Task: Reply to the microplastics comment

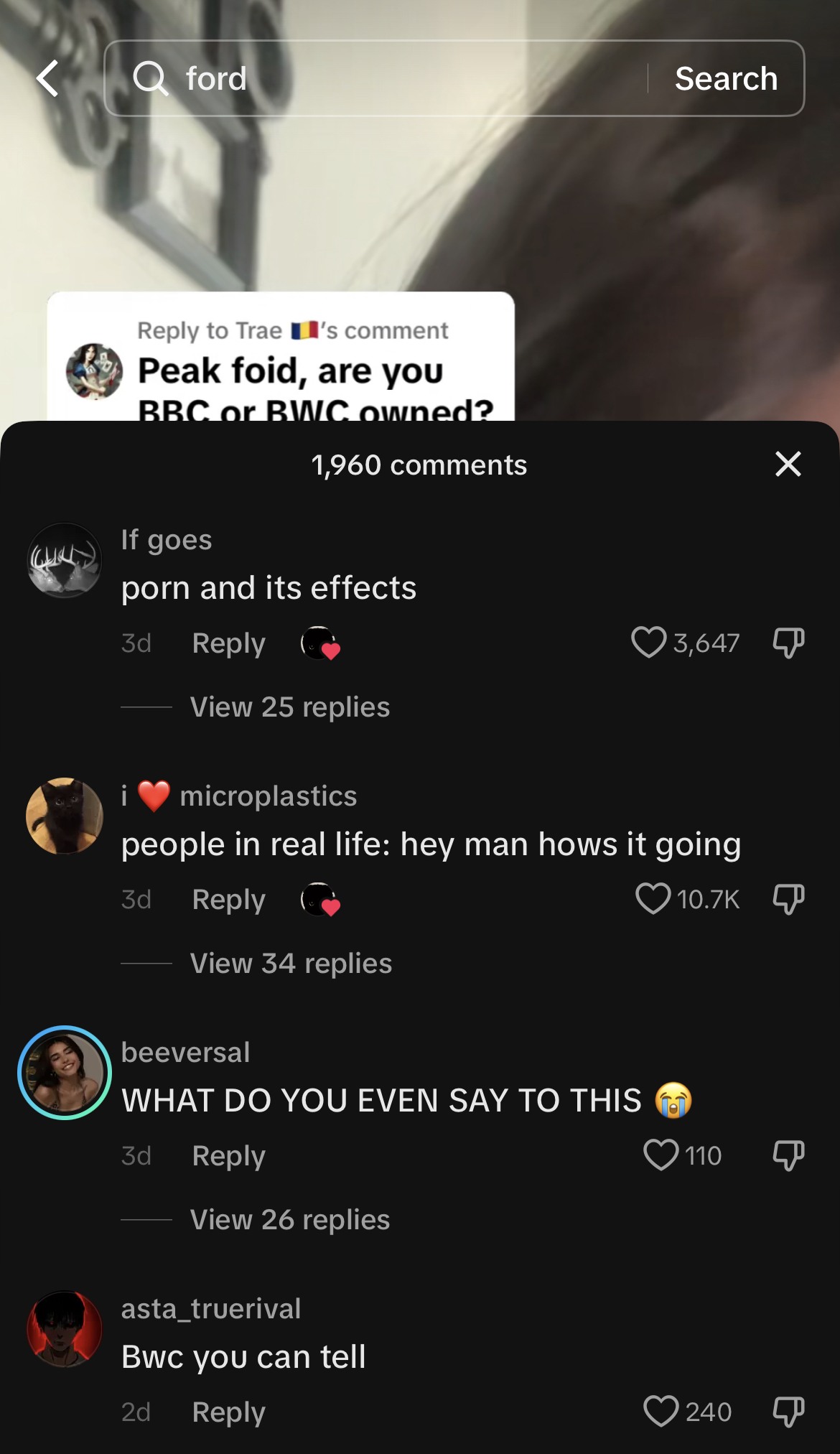Action: [x=228, y=900]
